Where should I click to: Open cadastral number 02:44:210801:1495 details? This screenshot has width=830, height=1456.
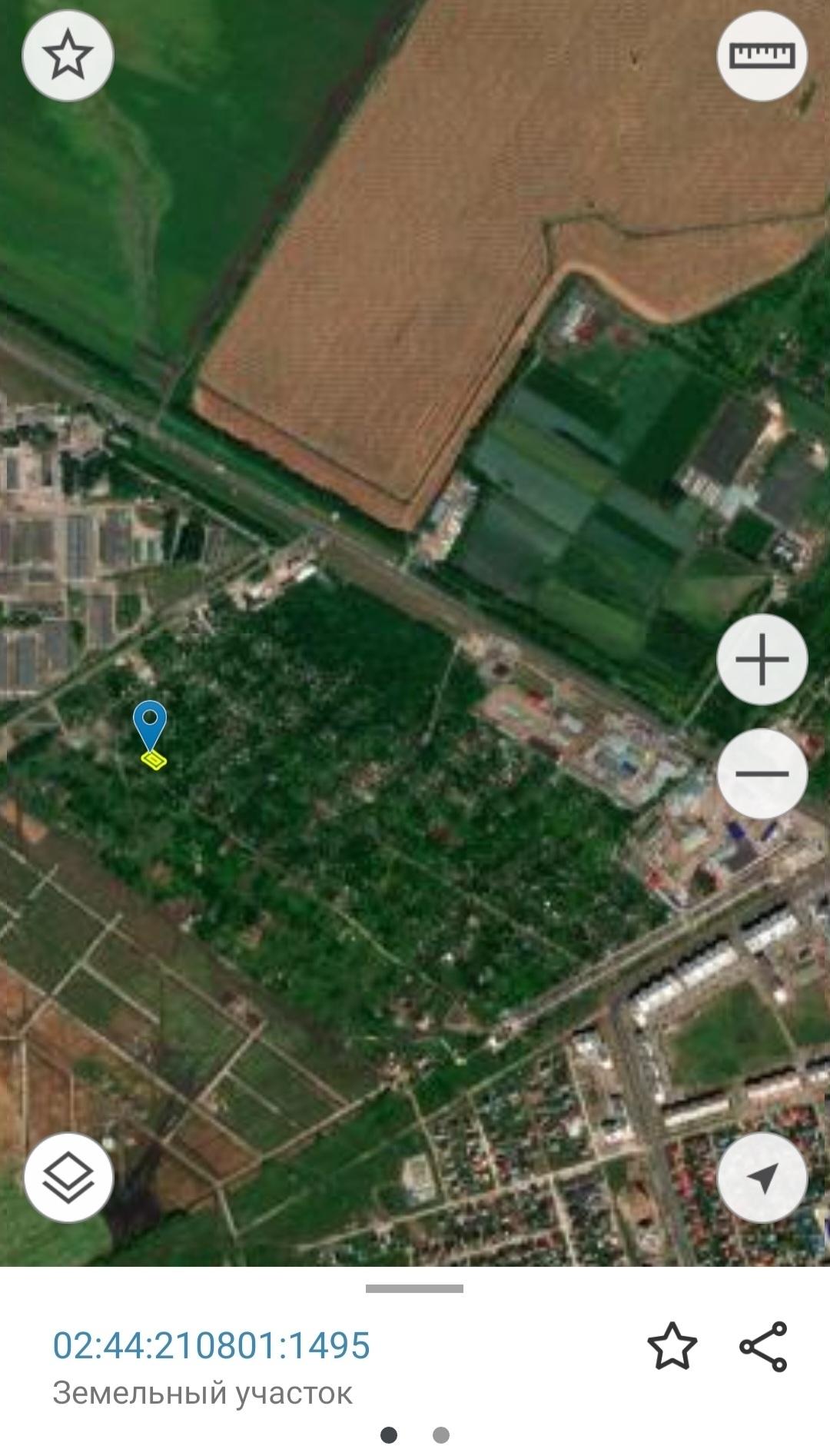[x=211, y=1346]
